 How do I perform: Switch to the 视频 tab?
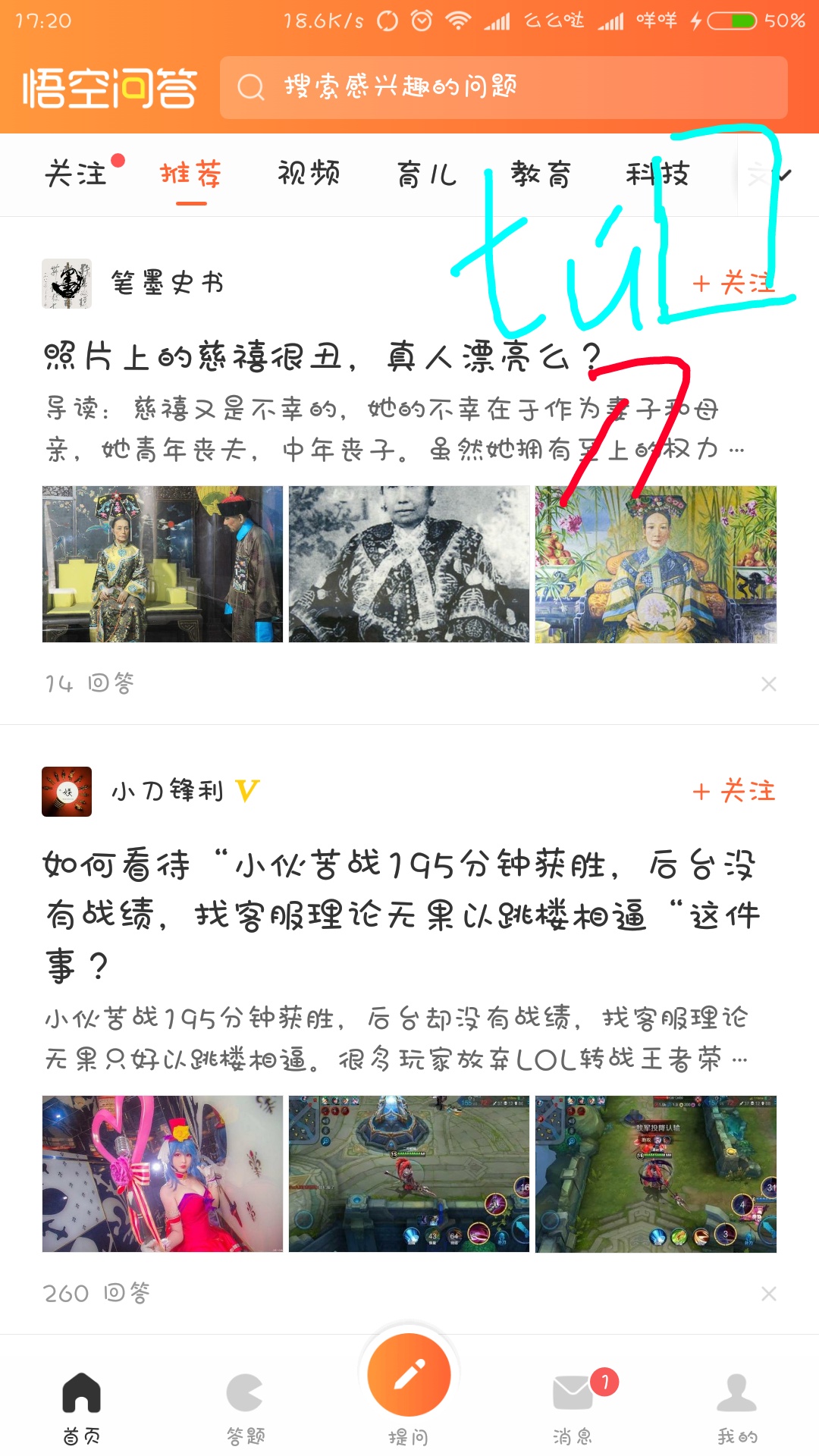309,174
